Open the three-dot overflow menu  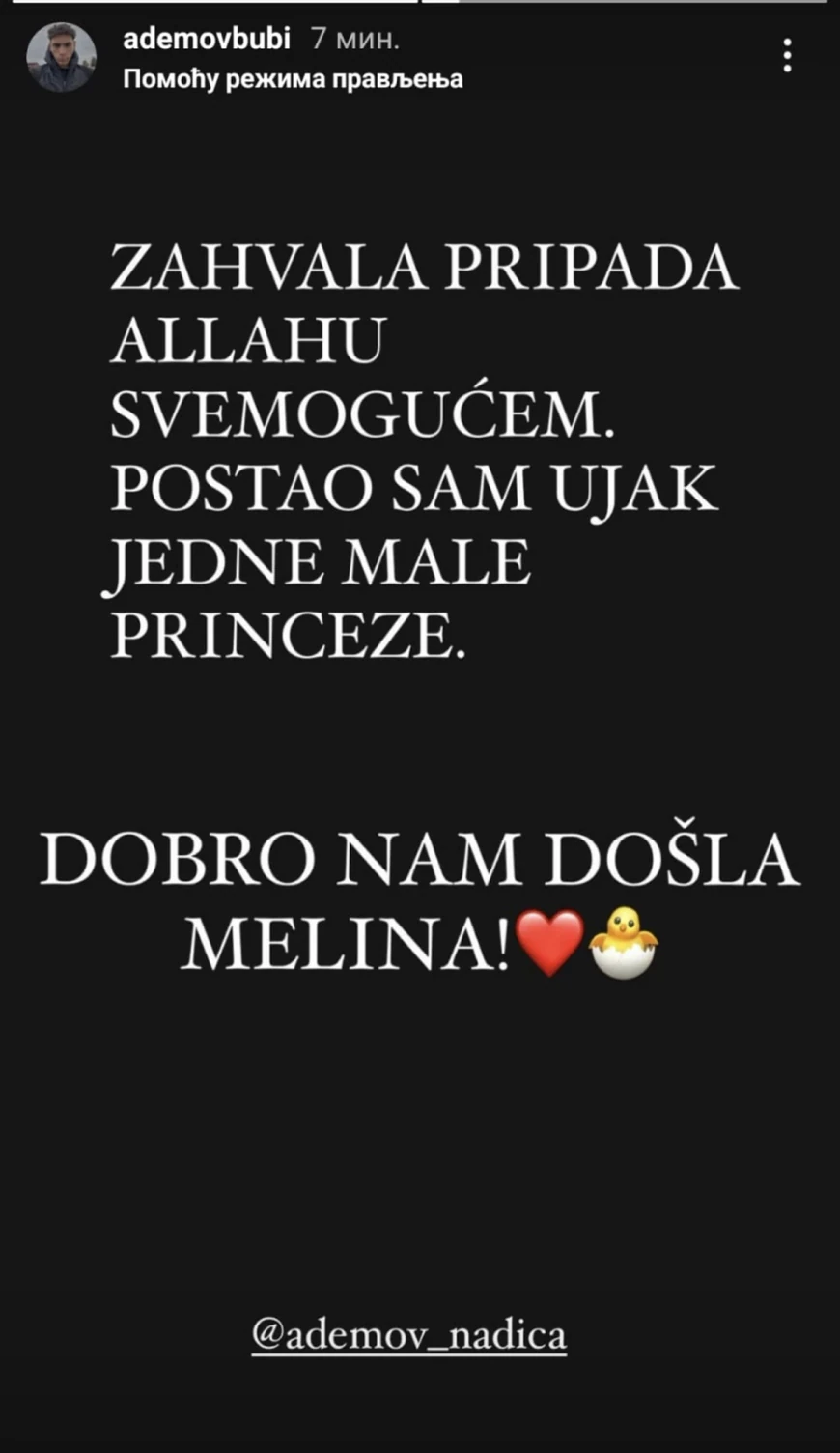tap(788, 56)
